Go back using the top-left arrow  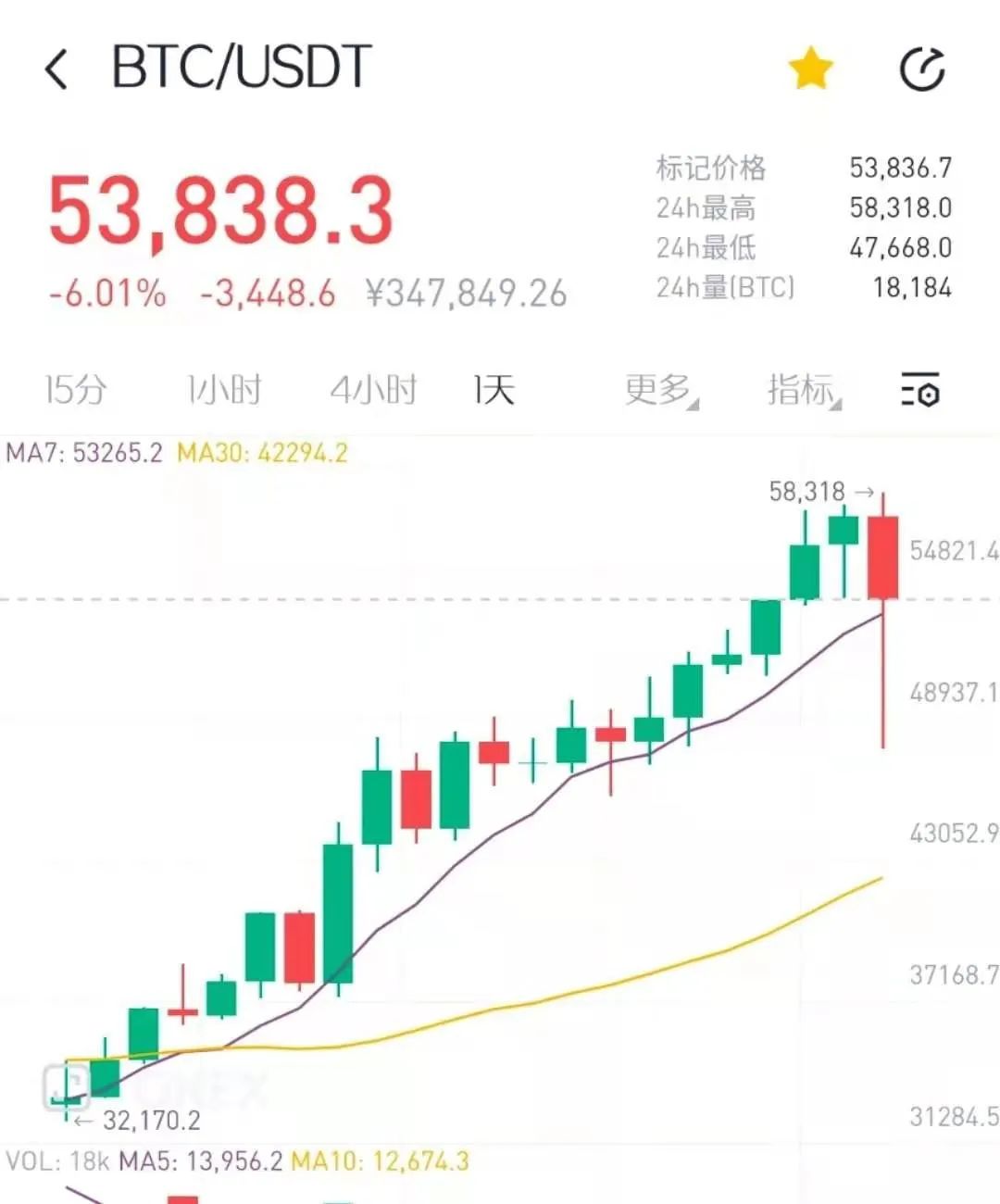(x=57, y=69)
